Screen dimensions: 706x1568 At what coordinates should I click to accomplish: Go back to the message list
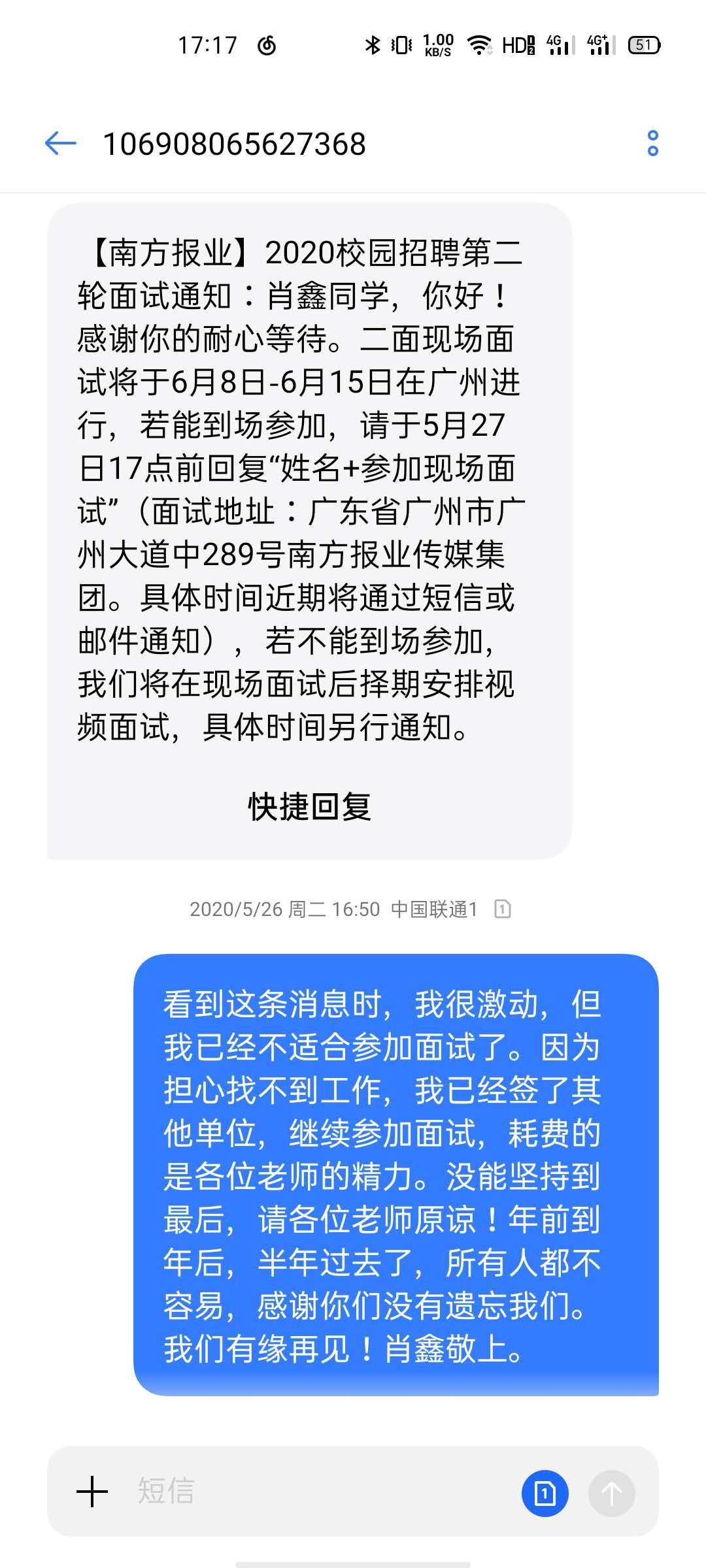coord(61,143)
